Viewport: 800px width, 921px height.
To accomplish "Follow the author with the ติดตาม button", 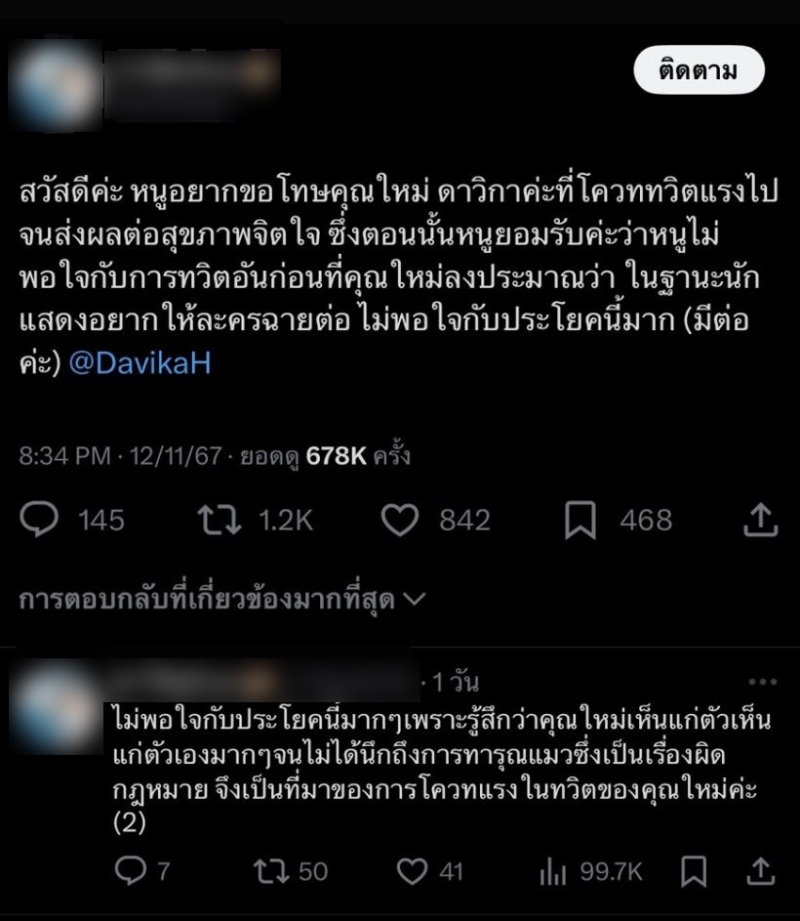I will pyautogui.click(x=698, y=70).
